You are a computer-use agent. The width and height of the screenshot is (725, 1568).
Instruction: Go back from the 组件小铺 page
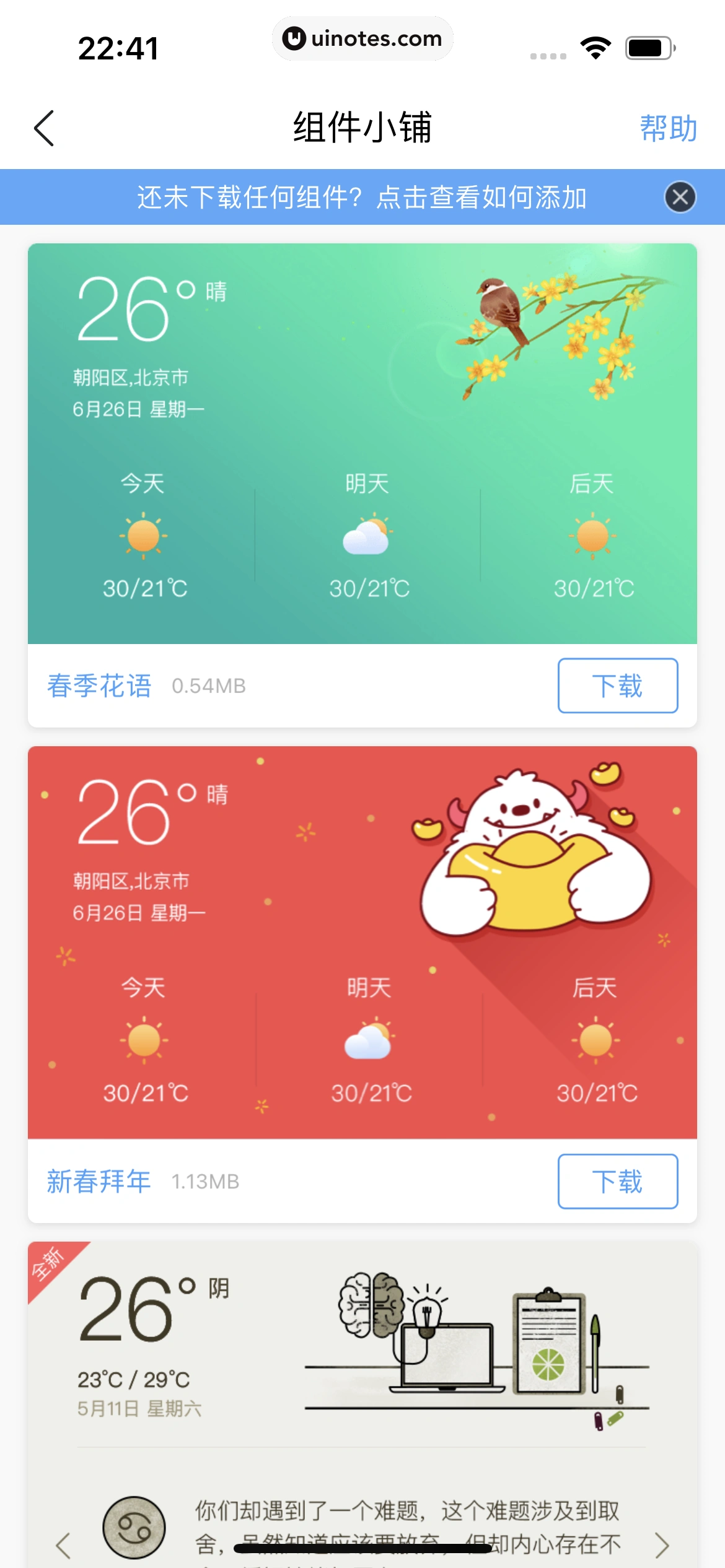(44, 128)
